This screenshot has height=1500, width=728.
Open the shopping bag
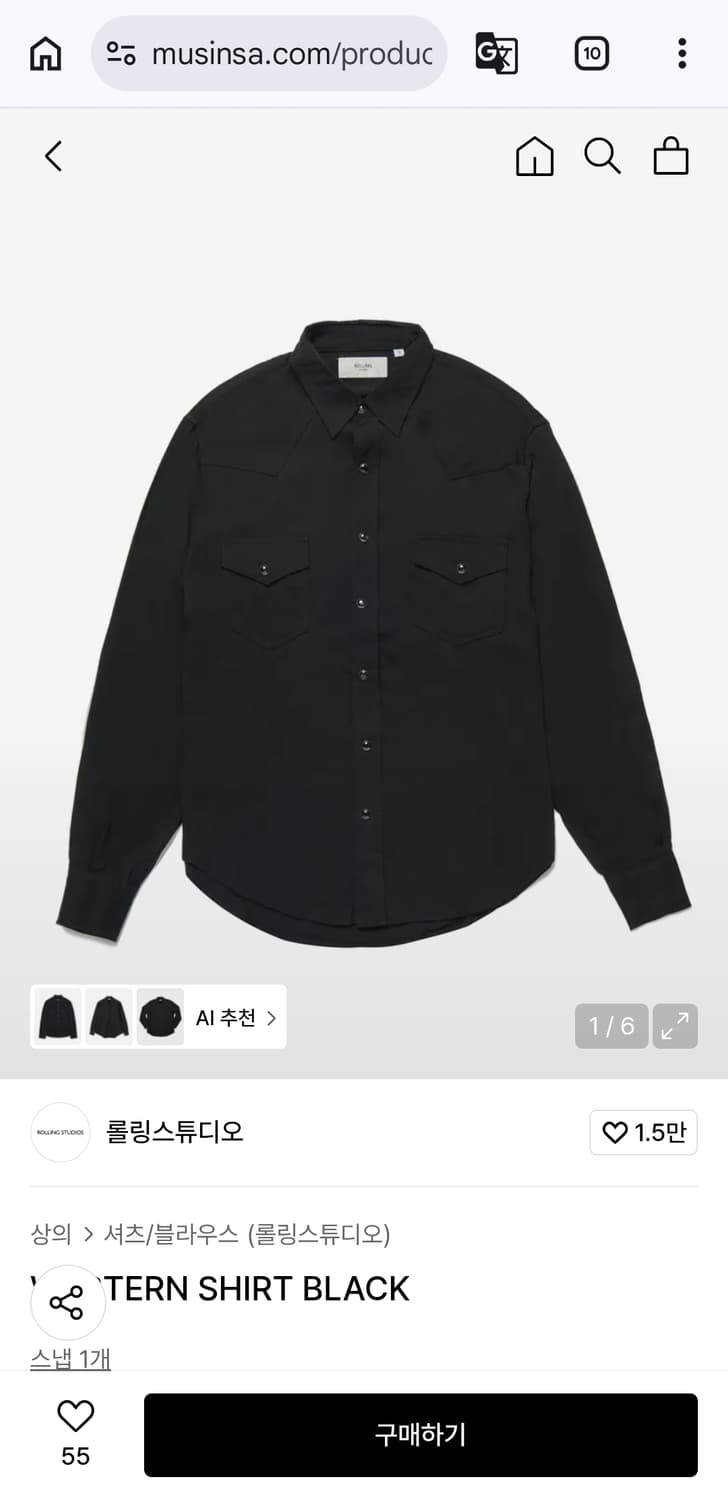click(670, 157)
